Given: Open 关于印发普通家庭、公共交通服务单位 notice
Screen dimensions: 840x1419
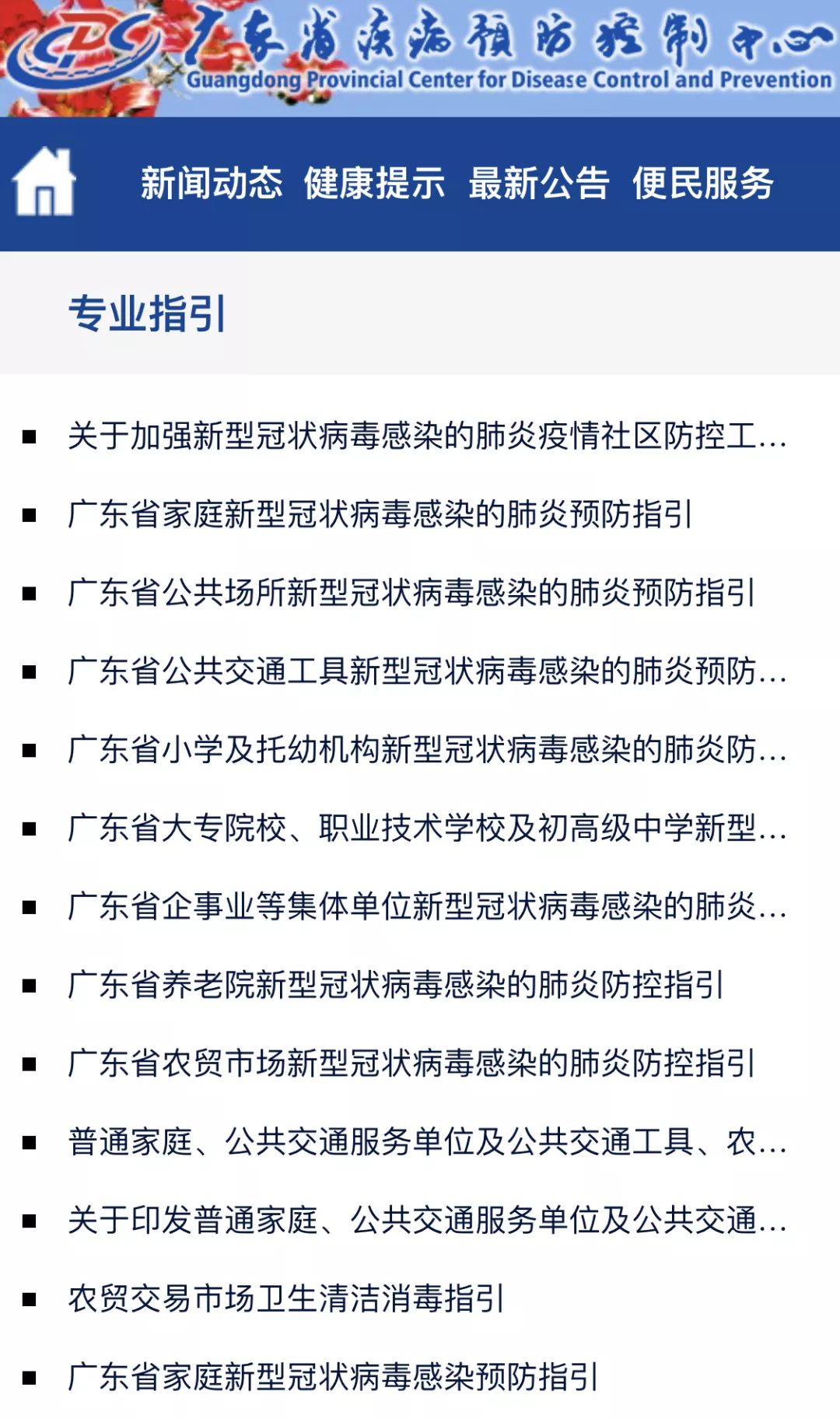Looking at the screenshot, I should [426, 1221].
